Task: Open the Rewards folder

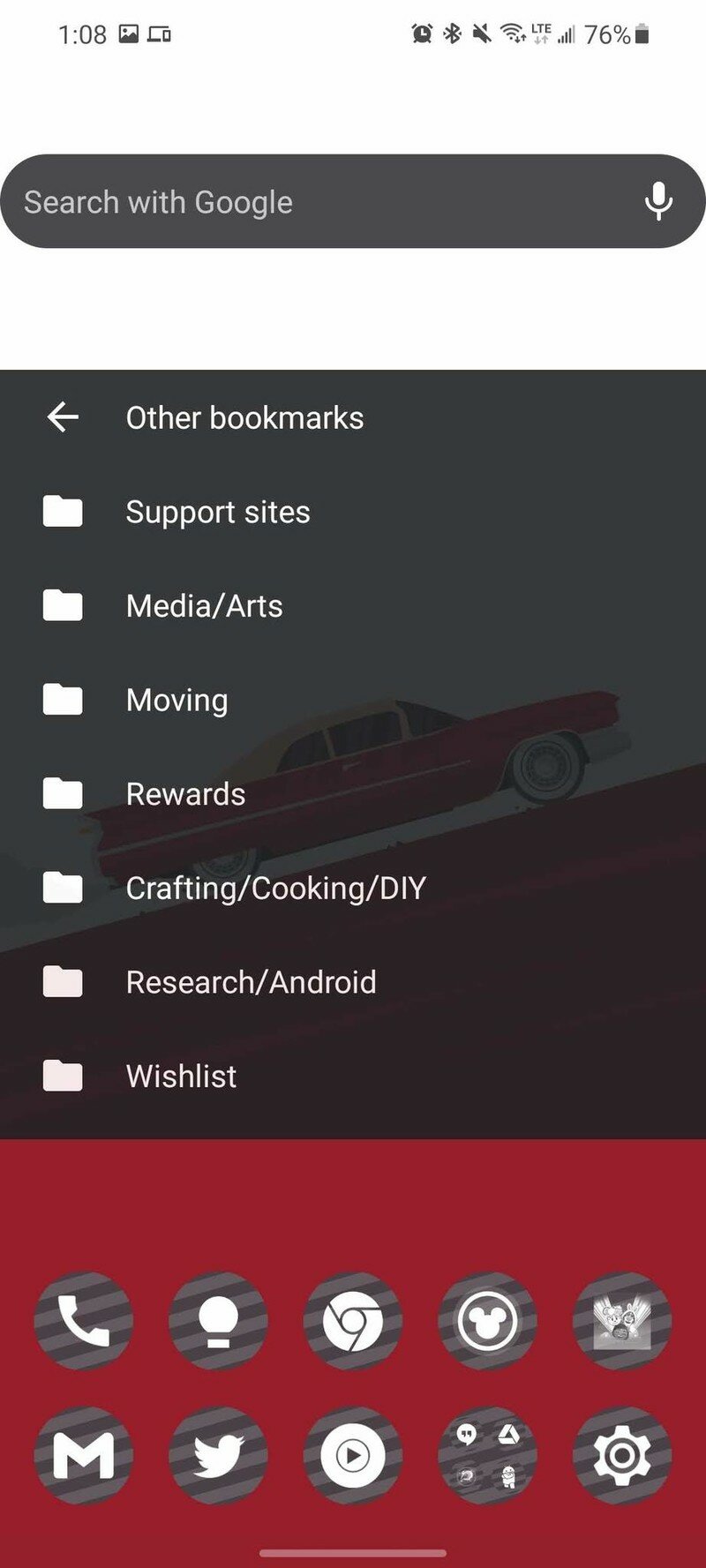Action: pyautogui.click(x=353, y=794)
